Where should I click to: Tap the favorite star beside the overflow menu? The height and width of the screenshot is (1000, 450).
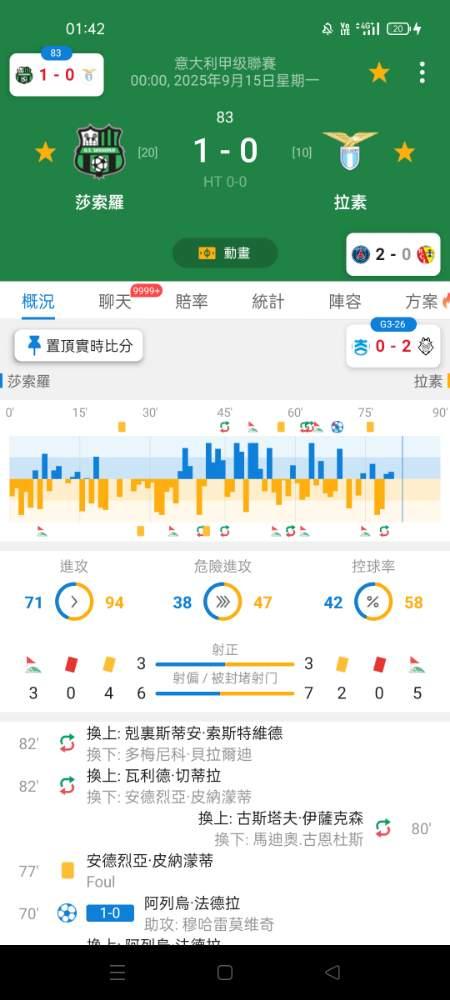pos(379,73)
